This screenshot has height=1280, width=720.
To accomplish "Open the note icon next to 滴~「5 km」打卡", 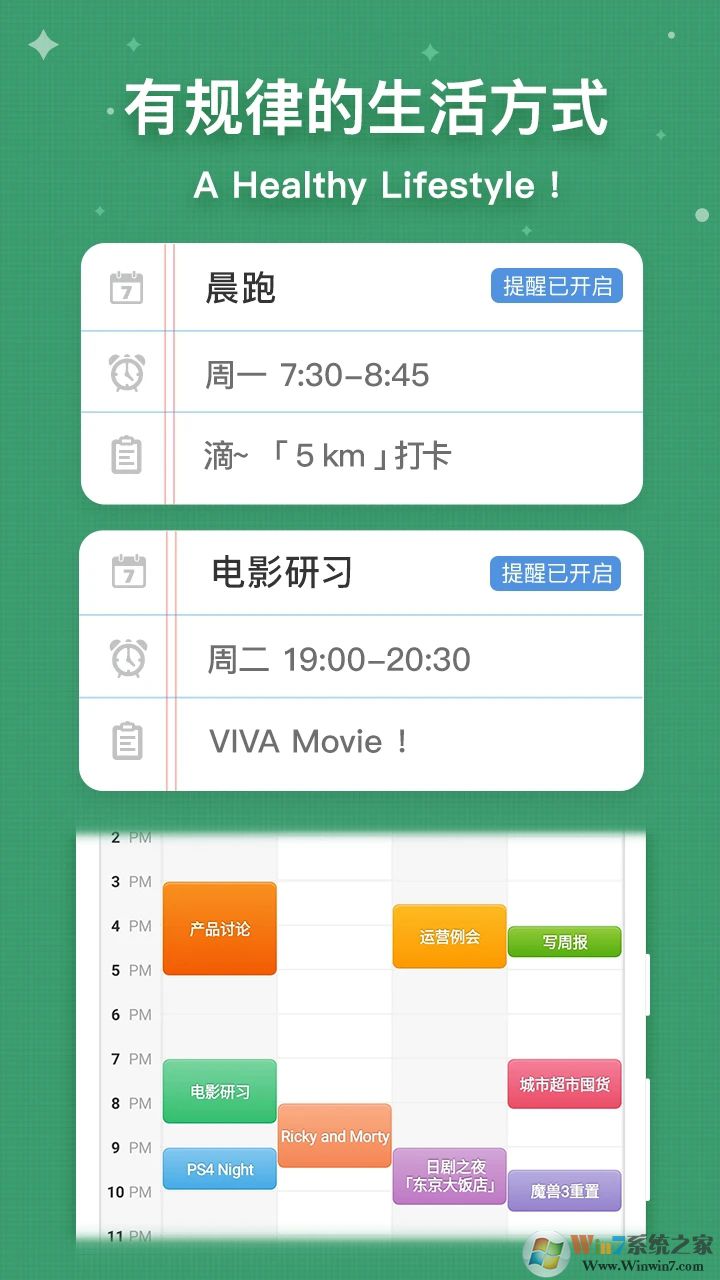I will point(126,456).
